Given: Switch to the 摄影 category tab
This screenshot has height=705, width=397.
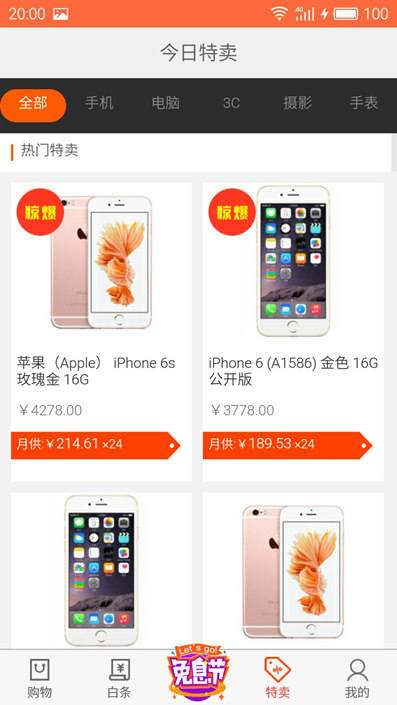Looking at the screenshot, I should 298,103.
